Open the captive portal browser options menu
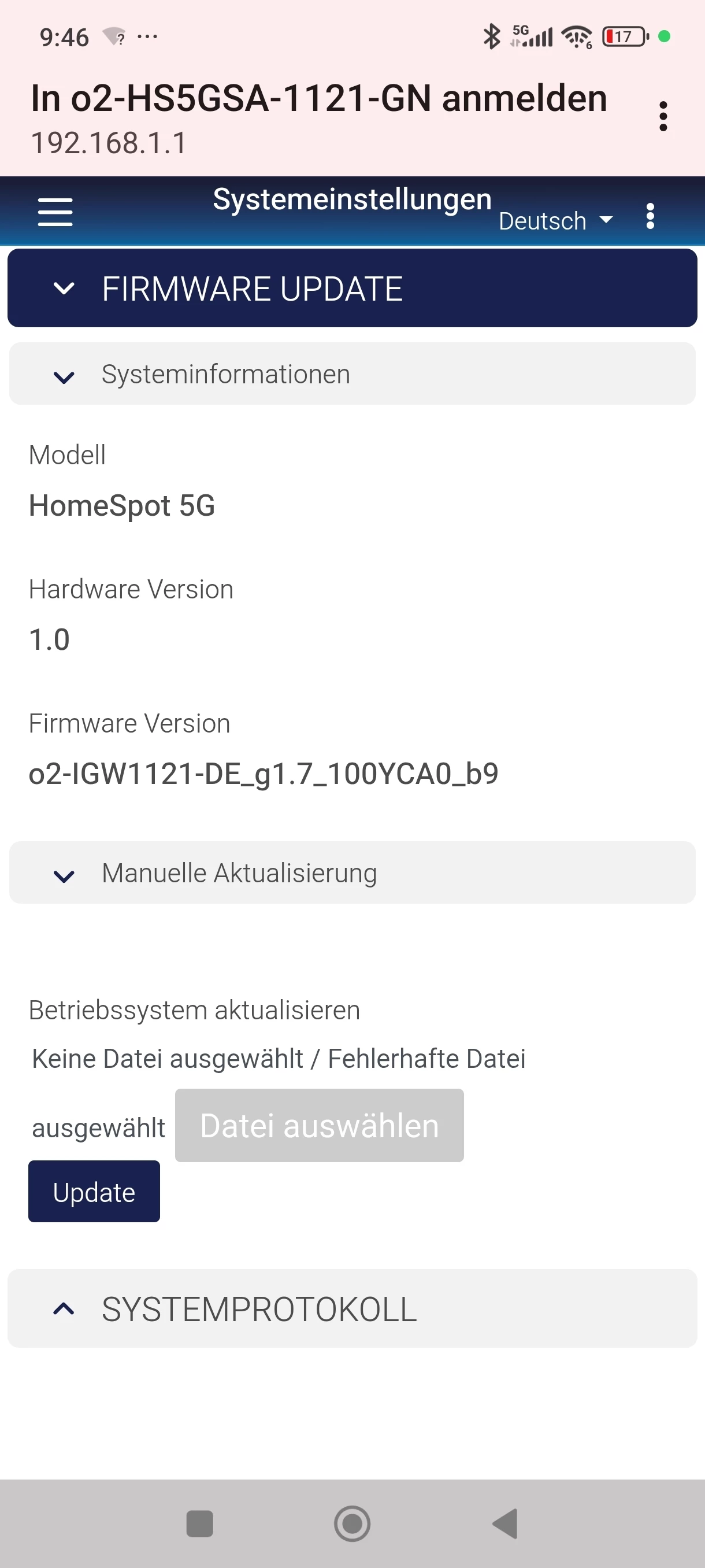 [662, 116]
